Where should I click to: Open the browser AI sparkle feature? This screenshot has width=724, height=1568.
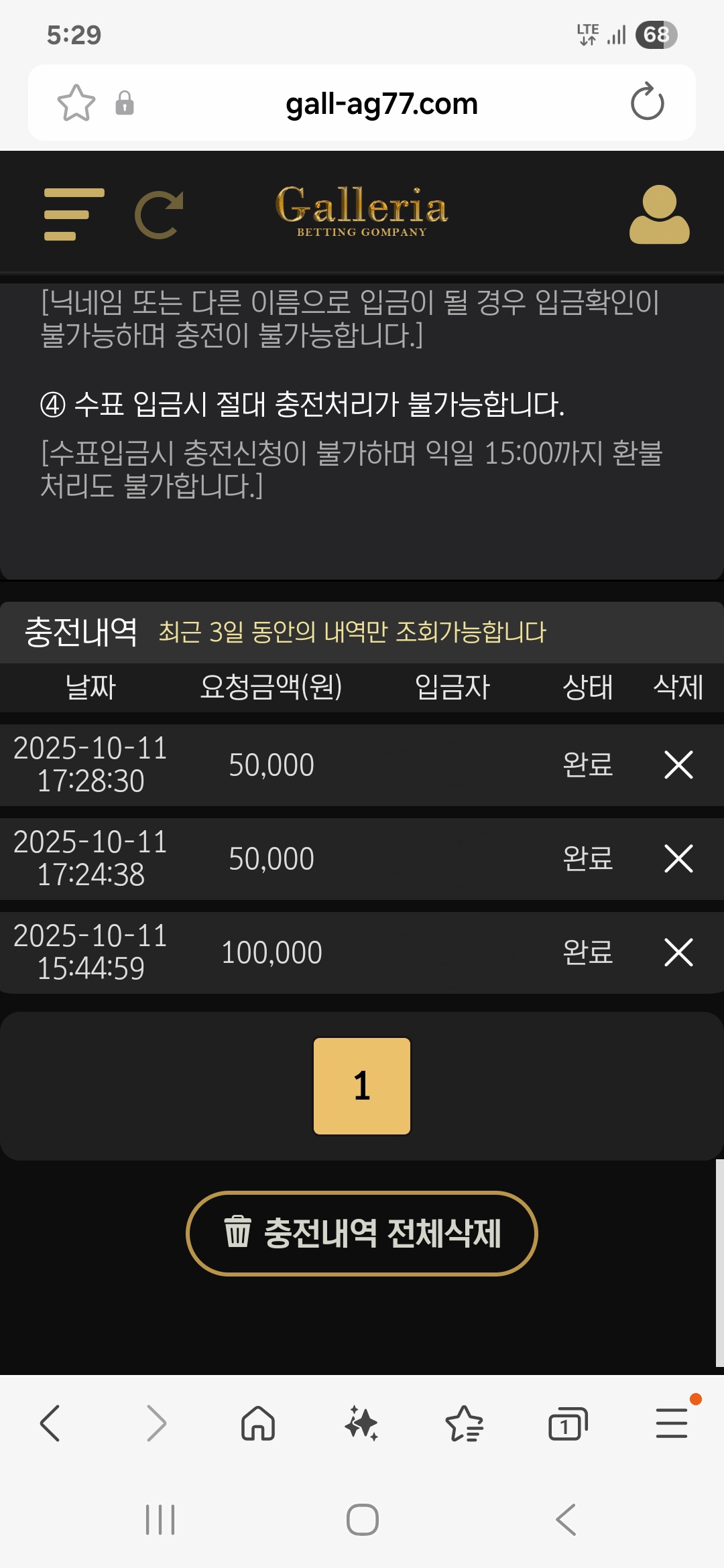[x=361, y=1423]
